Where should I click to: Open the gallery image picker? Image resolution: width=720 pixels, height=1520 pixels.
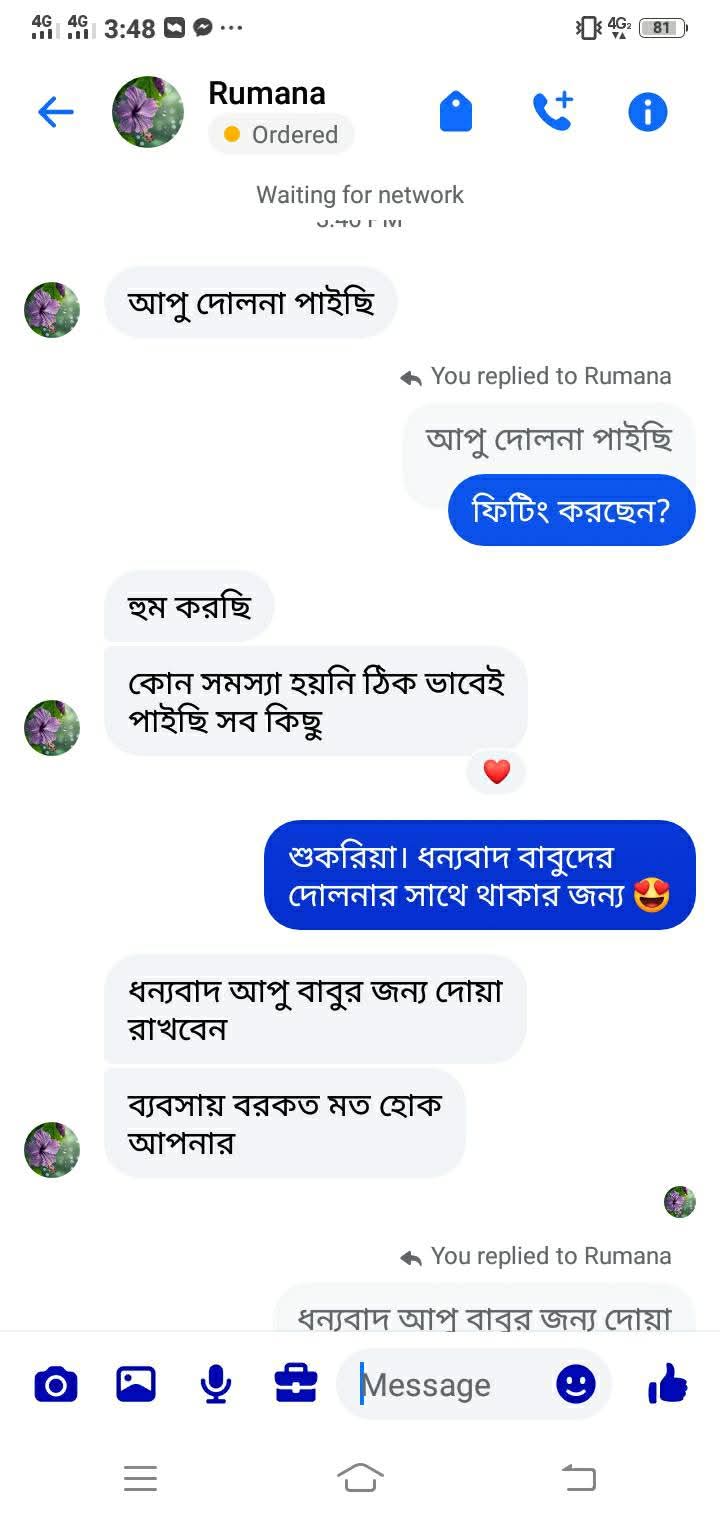pyautogui.click(x=136, y=1385)
